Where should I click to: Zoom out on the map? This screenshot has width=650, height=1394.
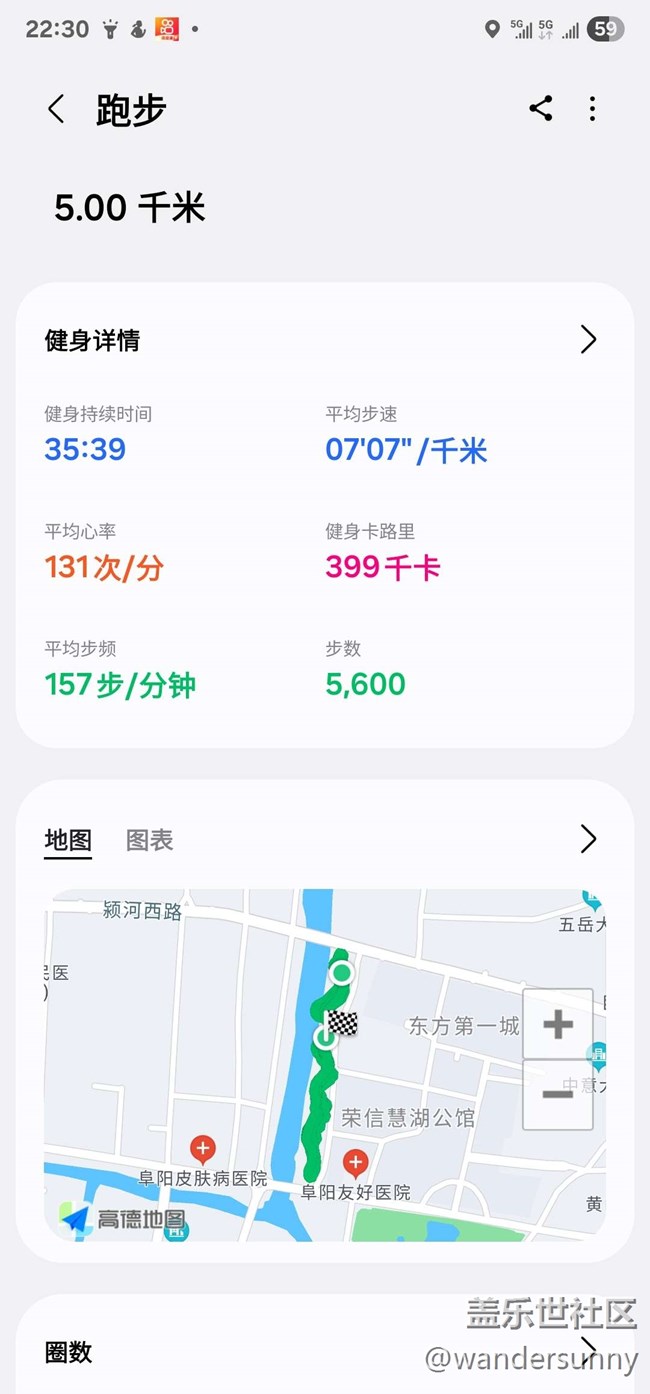558,1095
